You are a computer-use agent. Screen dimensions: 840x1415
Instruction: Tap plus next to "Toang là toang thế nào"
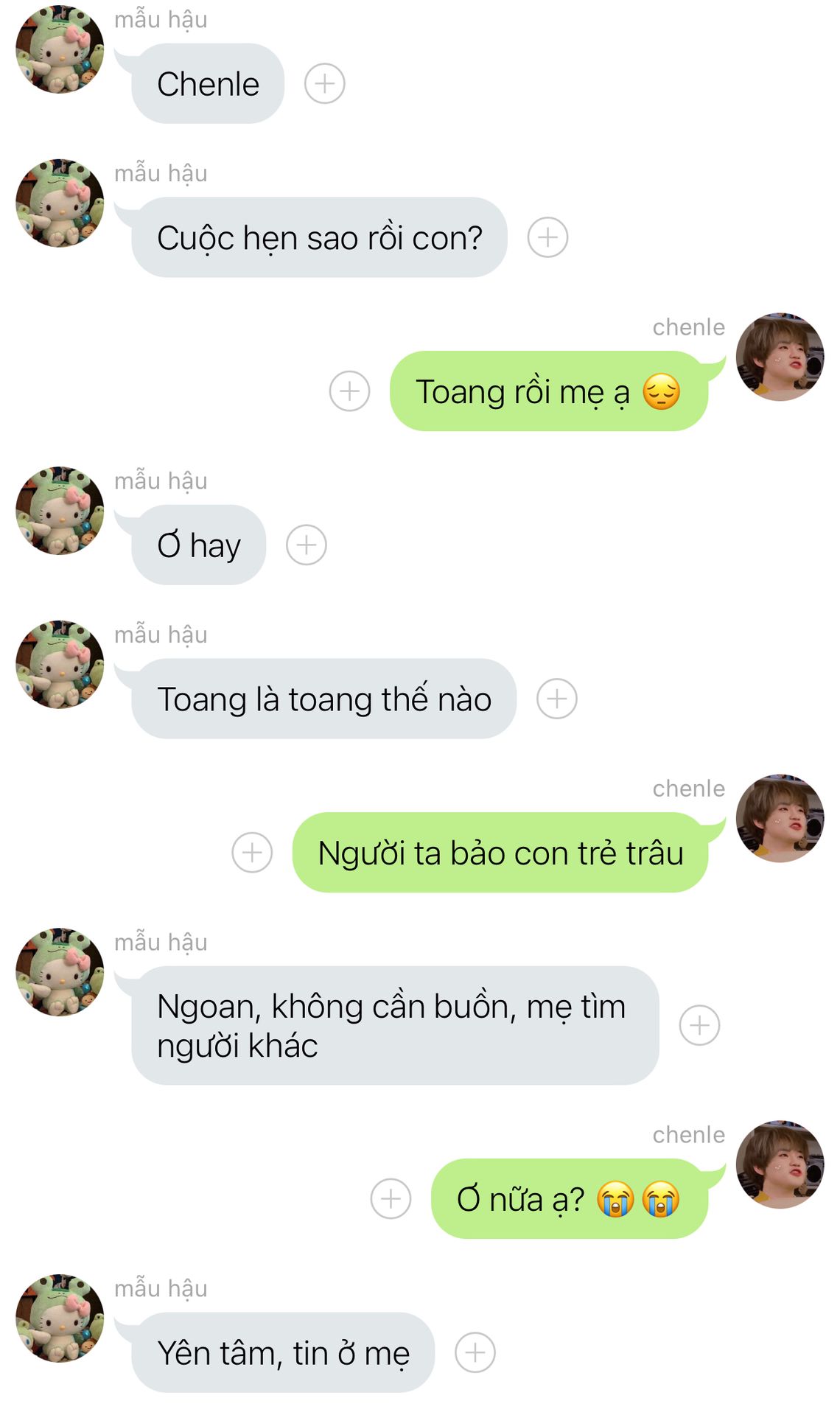coord(556,699)
